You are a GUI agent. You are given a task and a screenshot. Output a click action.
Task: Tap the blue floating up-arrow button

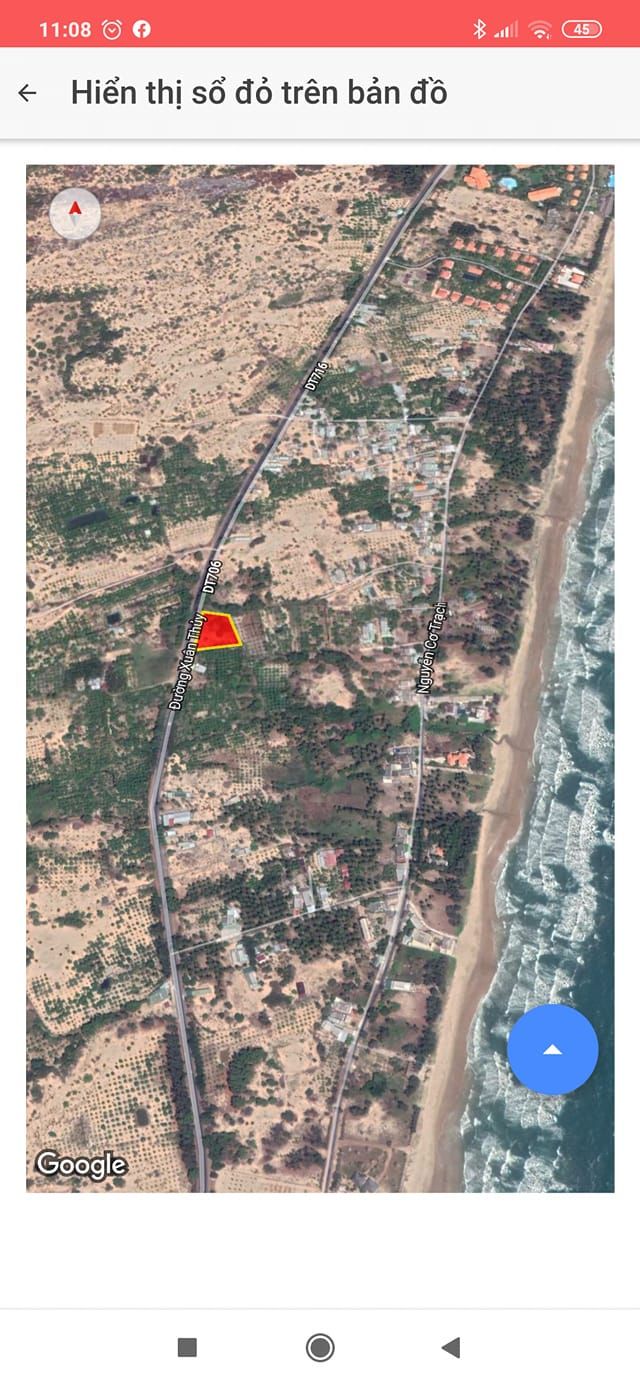click(x=553, y=1050)
